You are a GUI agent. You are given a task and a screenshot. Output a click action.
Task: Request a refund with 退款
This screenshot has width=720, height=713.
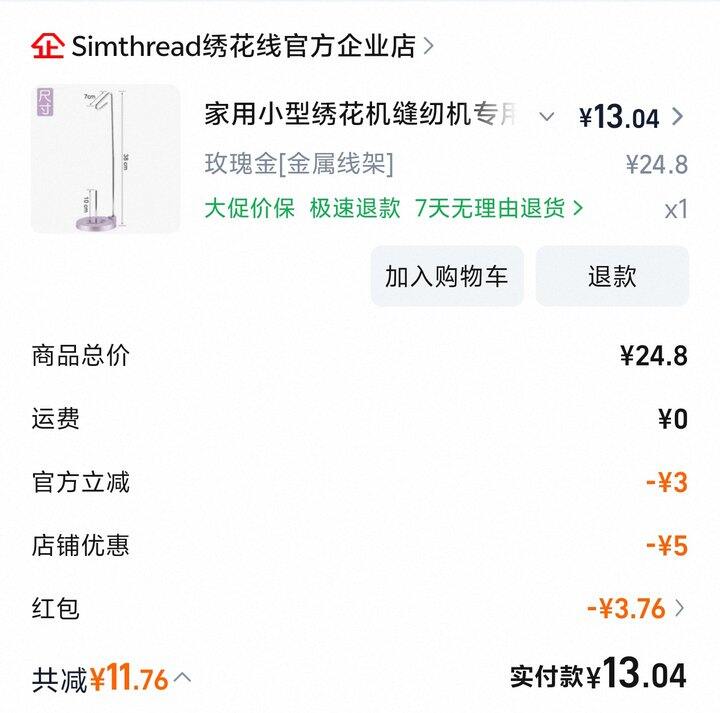coord(612,276)
